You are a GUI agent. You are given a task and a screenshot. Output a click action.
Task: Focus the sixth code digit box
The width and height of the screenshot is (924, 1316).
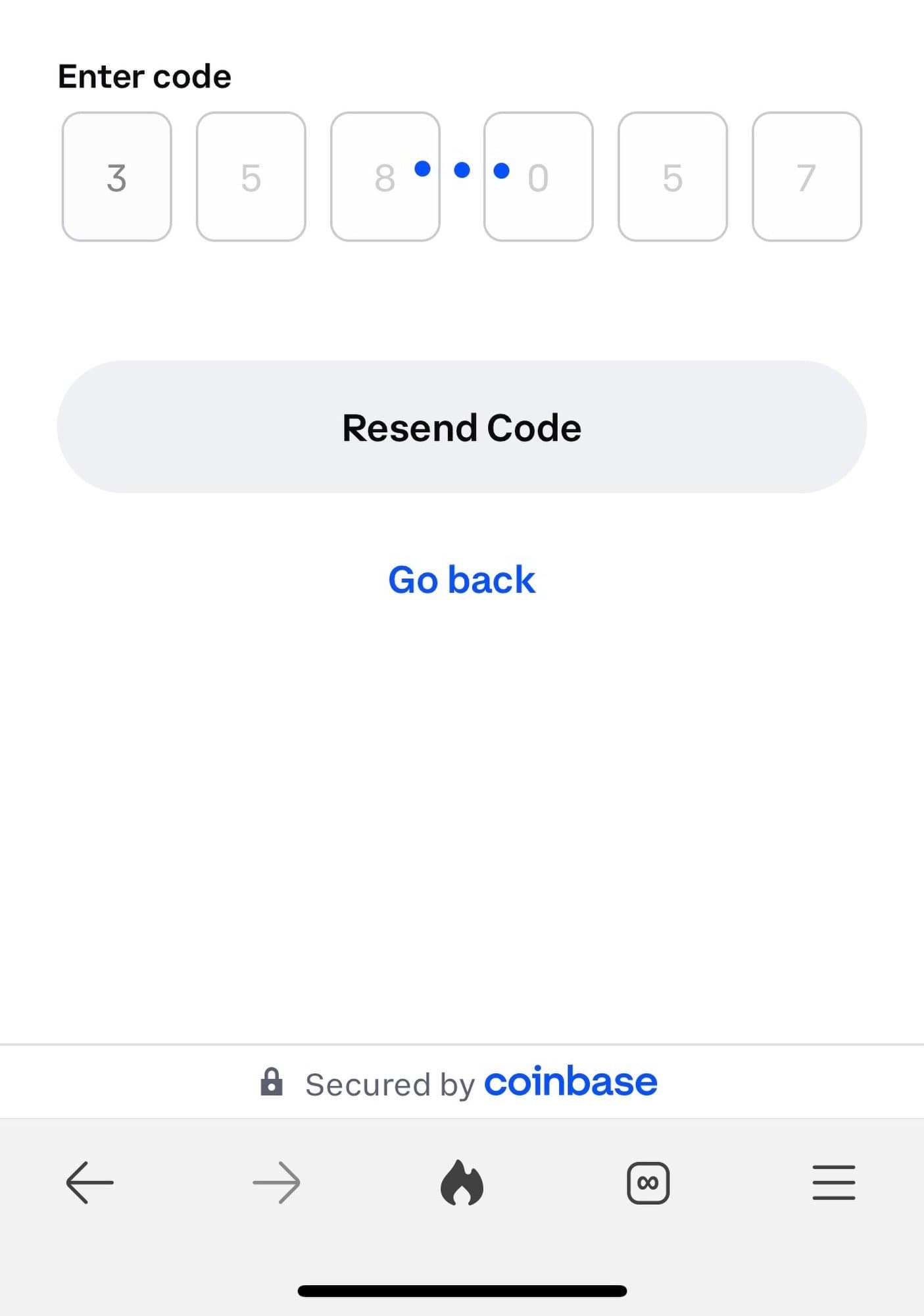pos(806,177)
